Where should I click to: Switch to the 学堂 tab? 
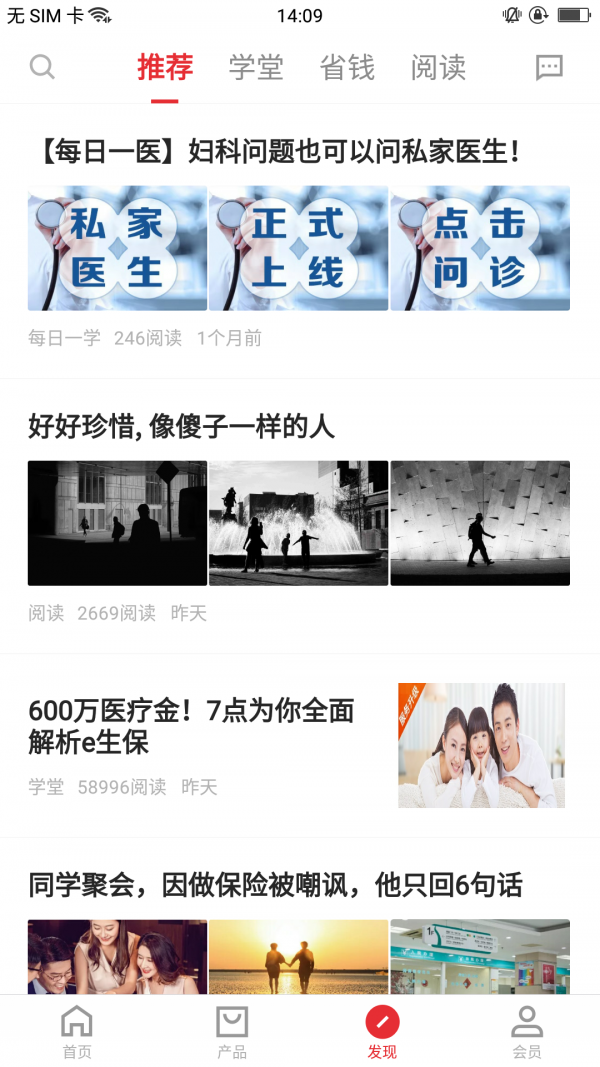coord(256,67)
